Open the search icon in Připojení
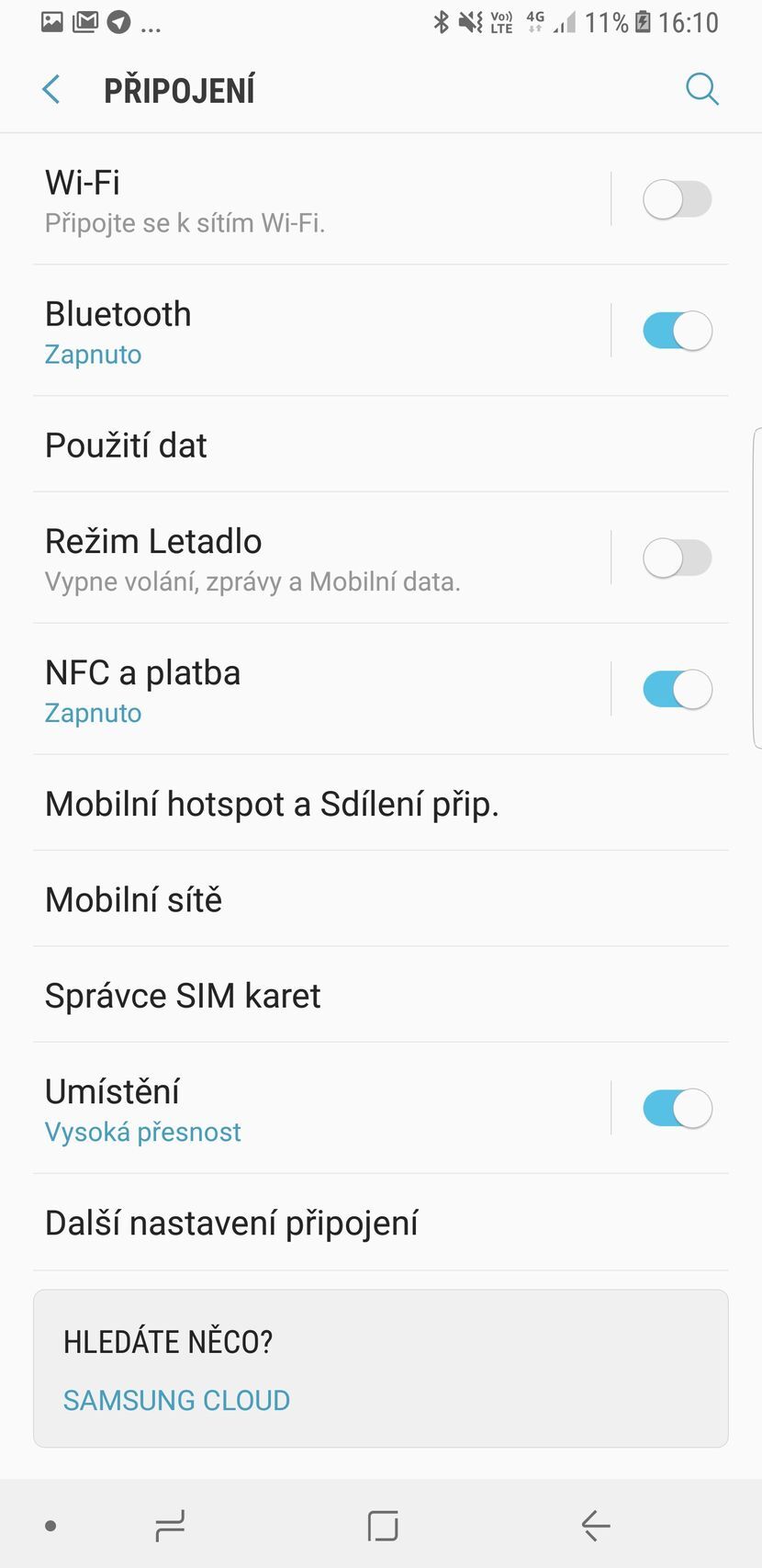Screen dimensions: 762x1568 pos(701,88)
